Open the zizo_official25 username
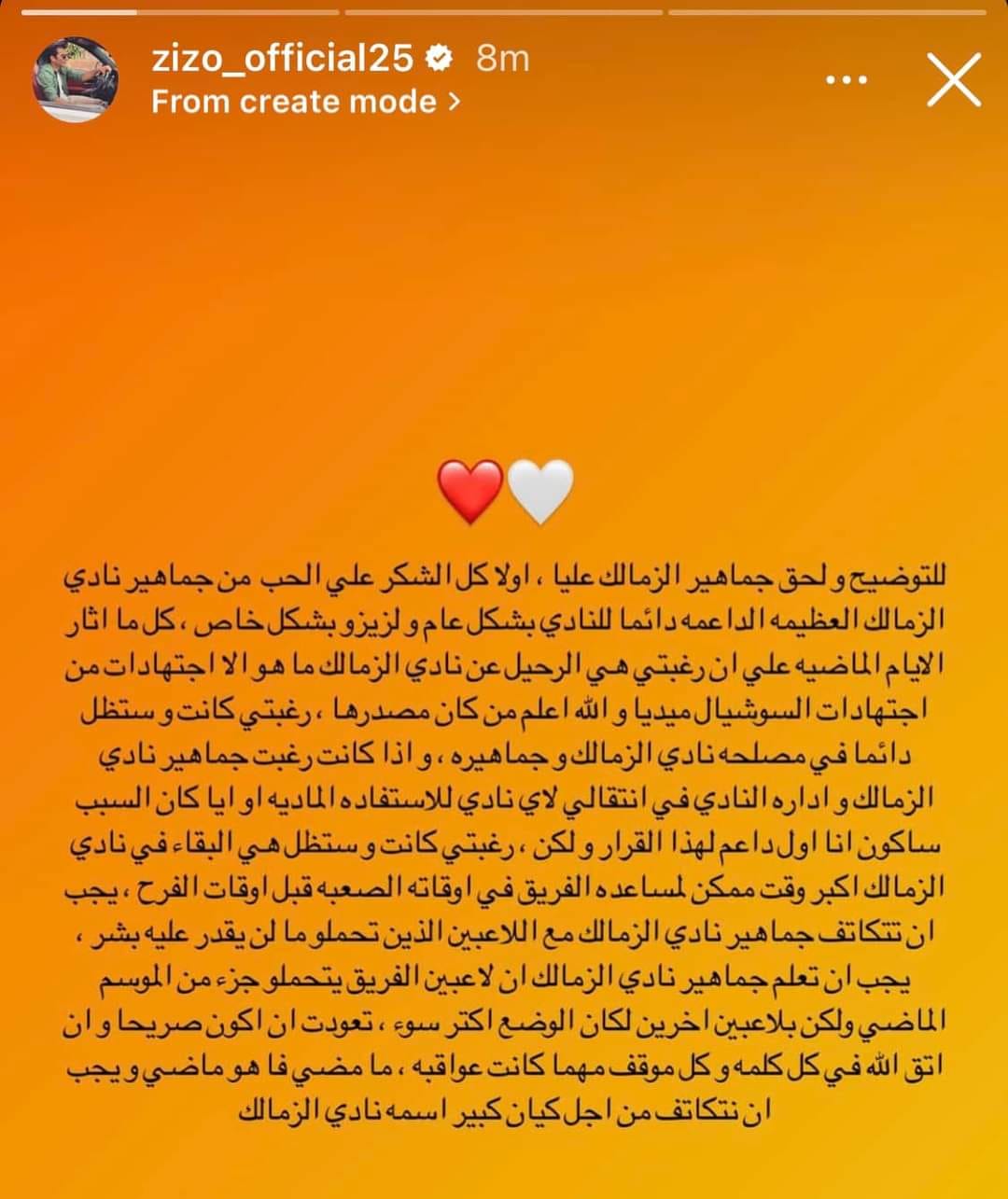Image resolution: width=1008 pixels, height=1199 pixels. click(282, 59)
